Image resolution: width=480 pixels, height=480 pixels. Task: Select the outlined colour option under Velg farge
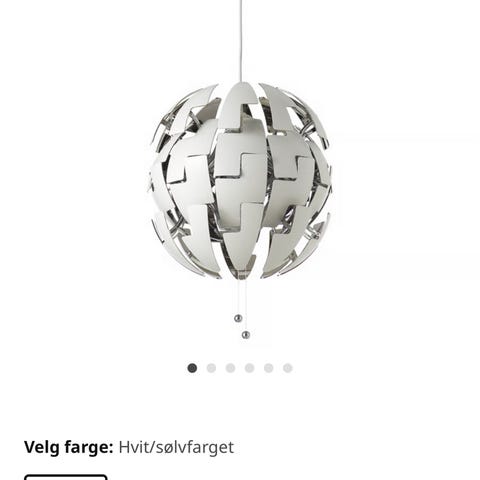coord(66,477)
